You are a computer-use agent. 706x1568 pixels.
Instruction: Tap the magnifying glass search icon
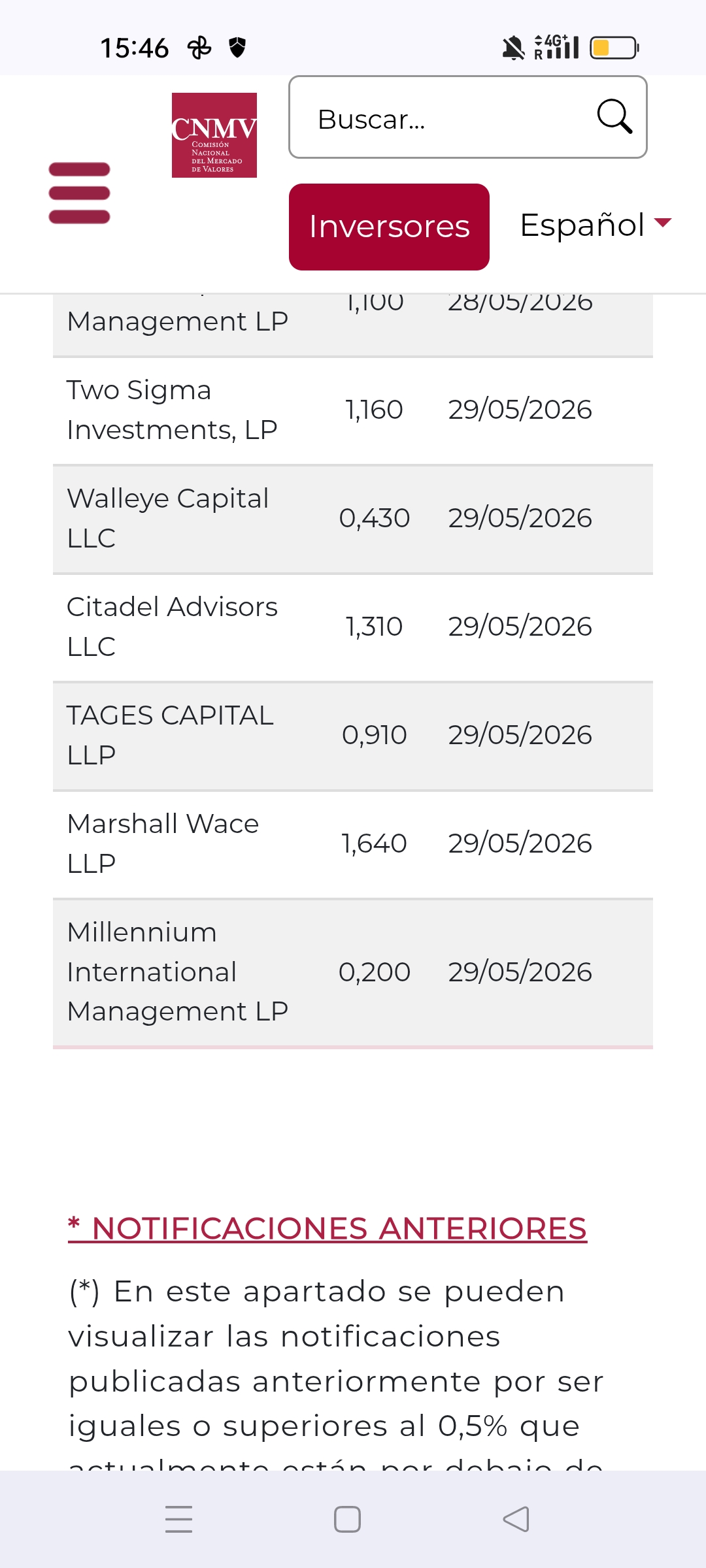614,117
